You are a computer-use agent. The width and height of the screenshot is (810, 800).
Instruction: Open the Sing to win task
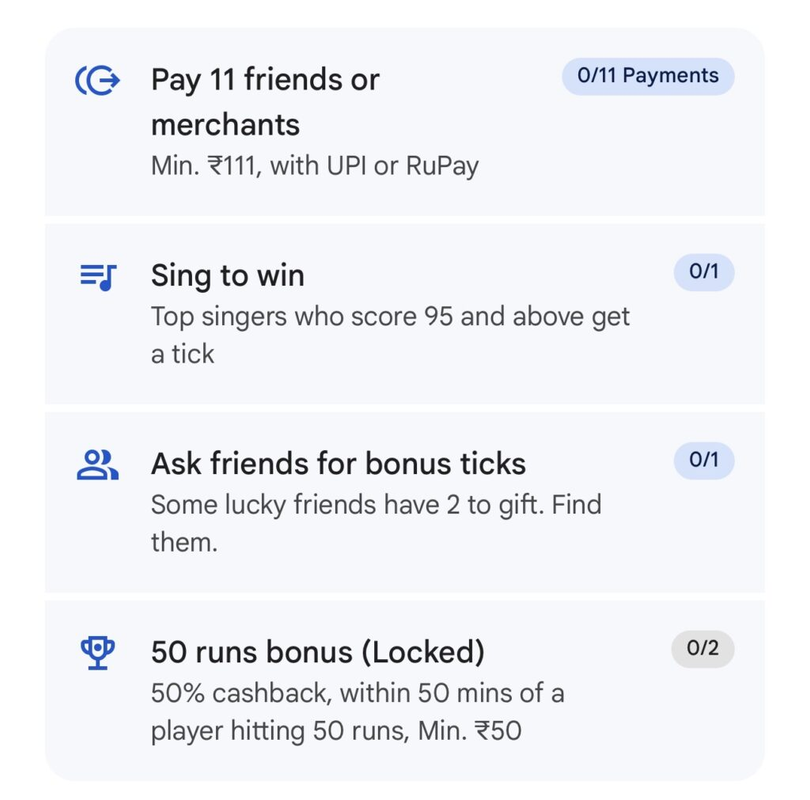pyautogui.click(x=404, y=314)
